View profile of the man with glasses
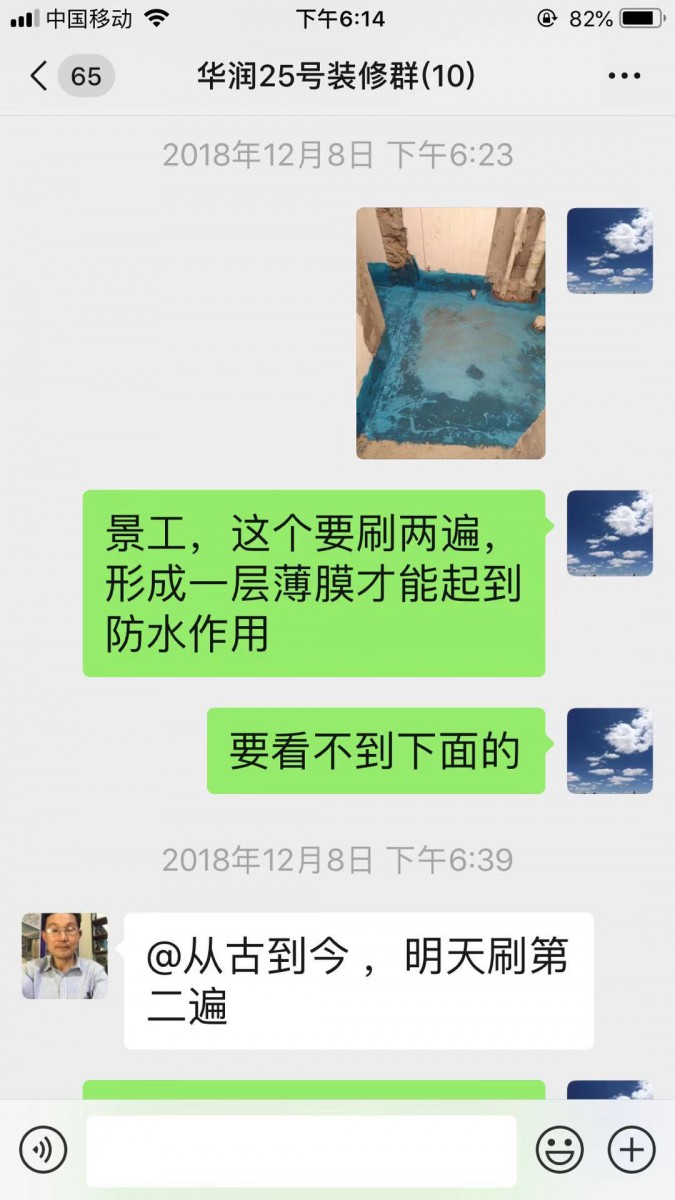 click(65, 955)
